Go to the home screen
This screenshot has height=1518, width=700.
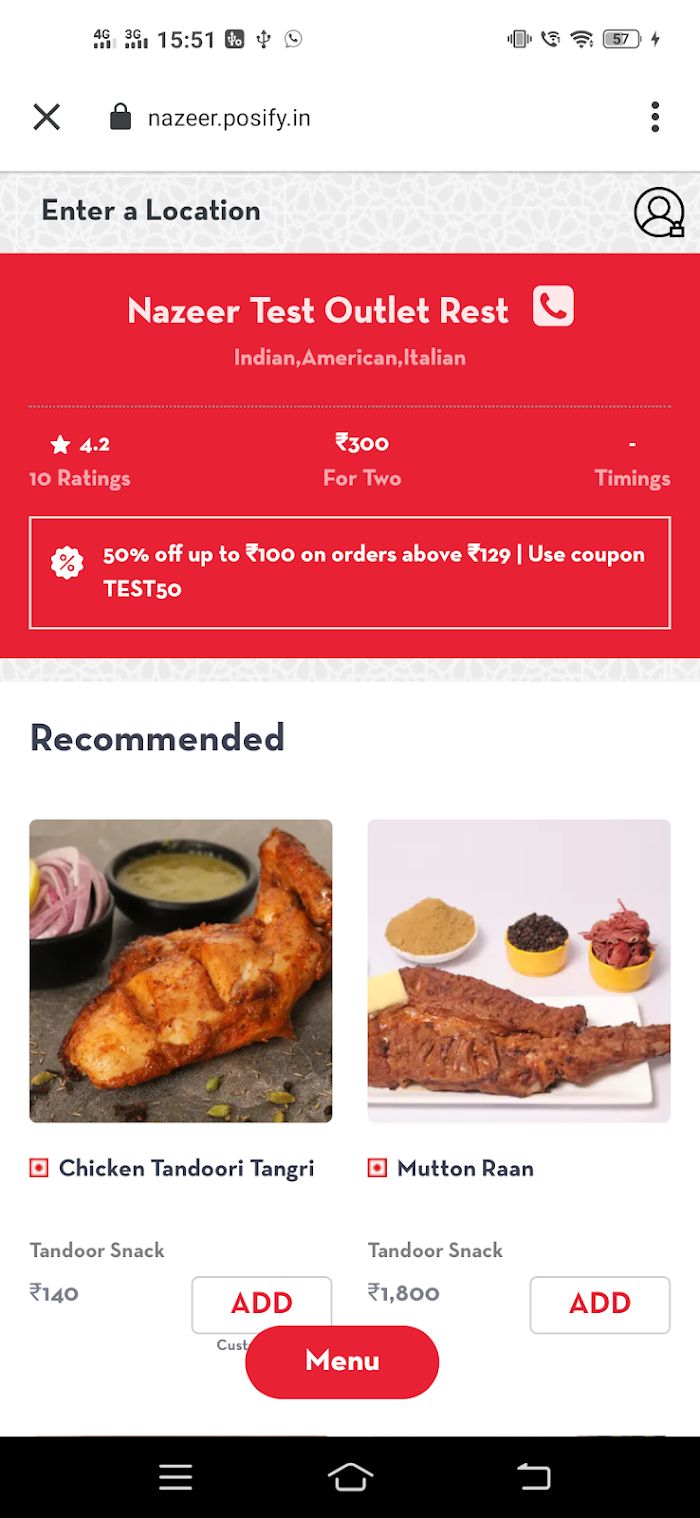(350, 1477)
